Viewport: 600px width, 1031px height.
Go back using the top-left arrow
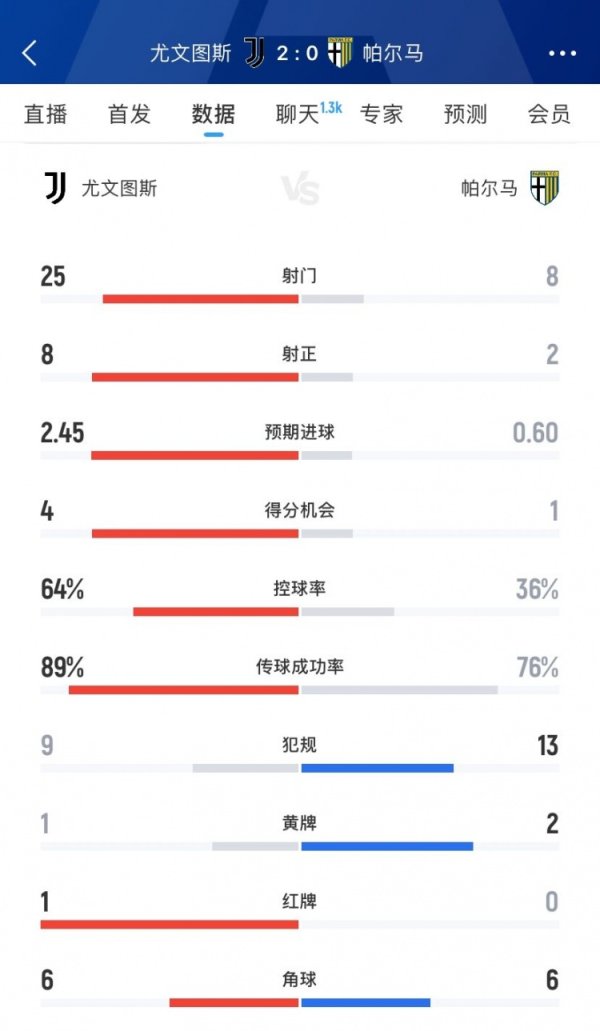[x=30, y=53]
